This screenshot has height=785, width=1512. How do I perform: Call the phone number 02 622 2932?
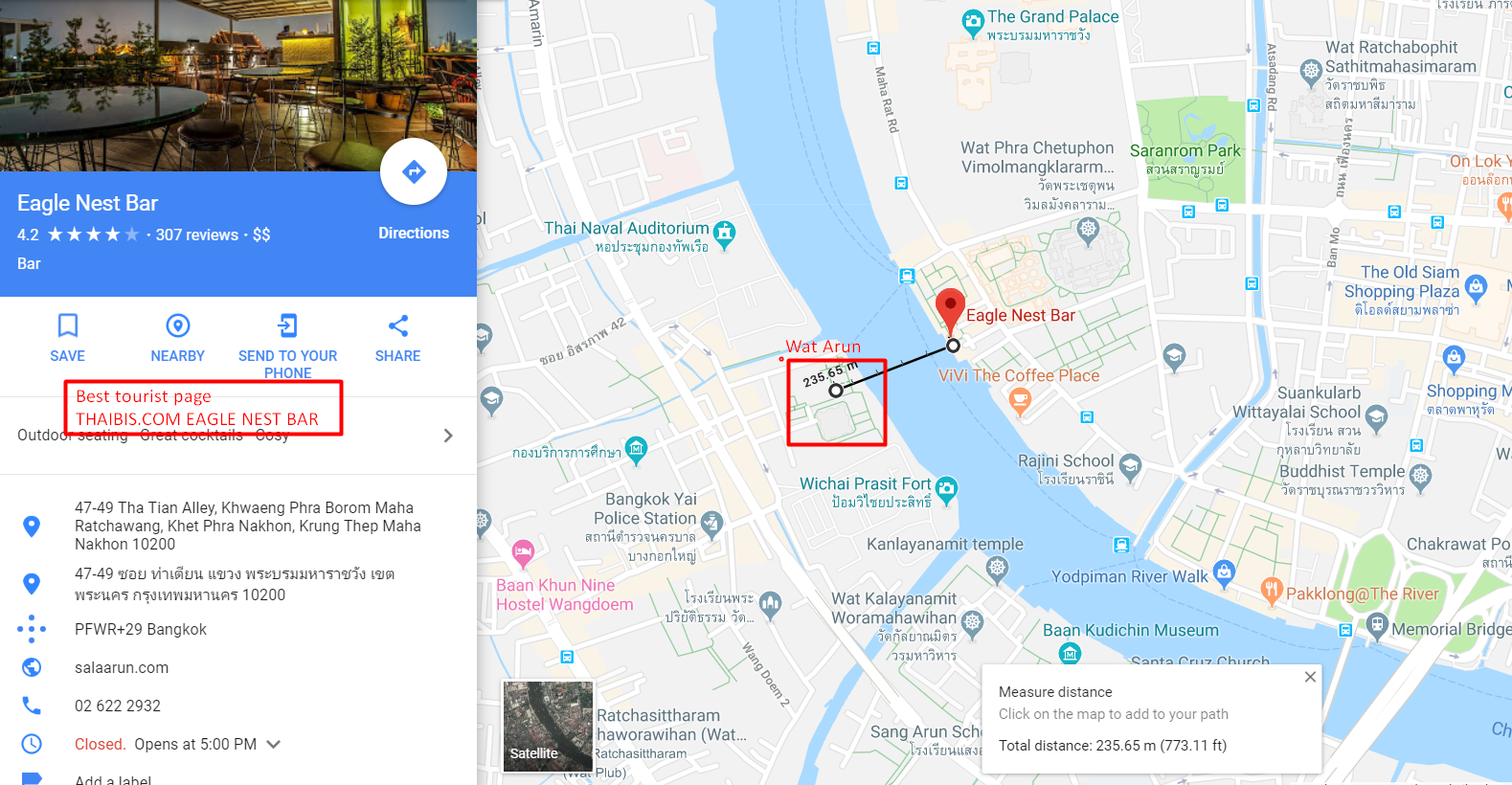click(118, 706)
